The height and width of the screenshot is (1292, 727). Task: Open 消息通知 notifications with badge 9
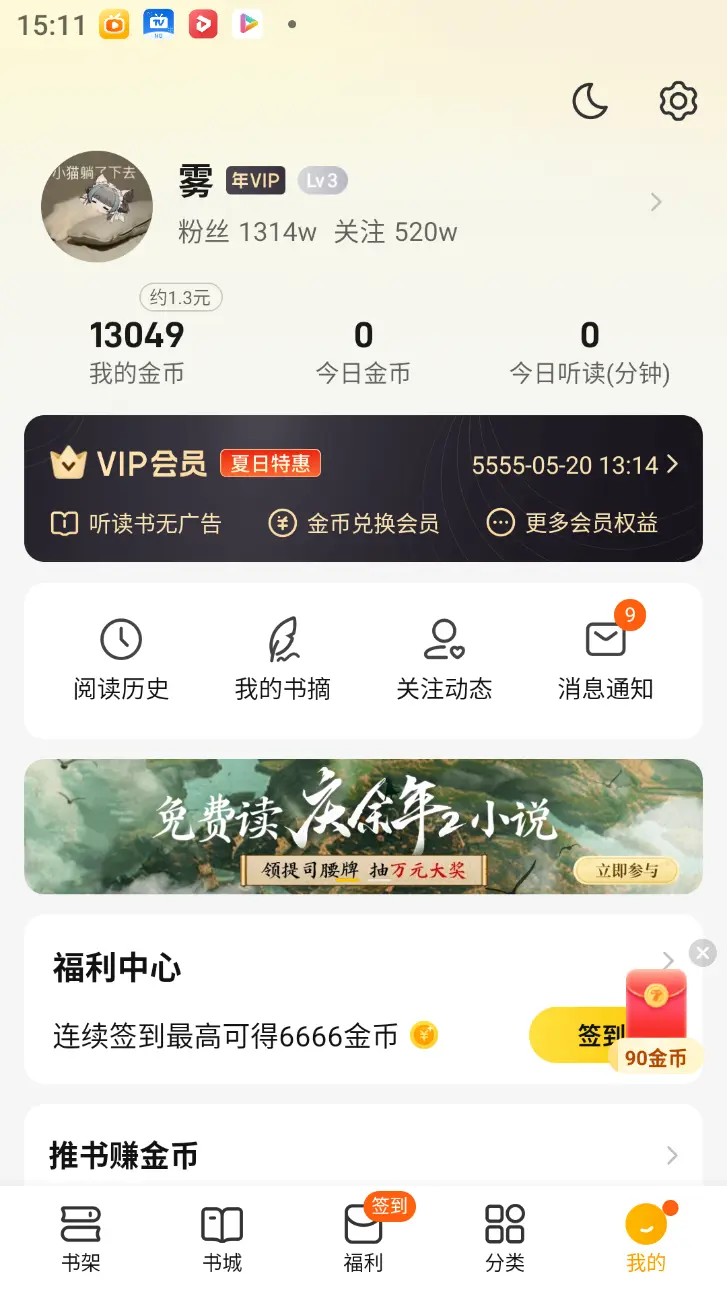point(605,660)
